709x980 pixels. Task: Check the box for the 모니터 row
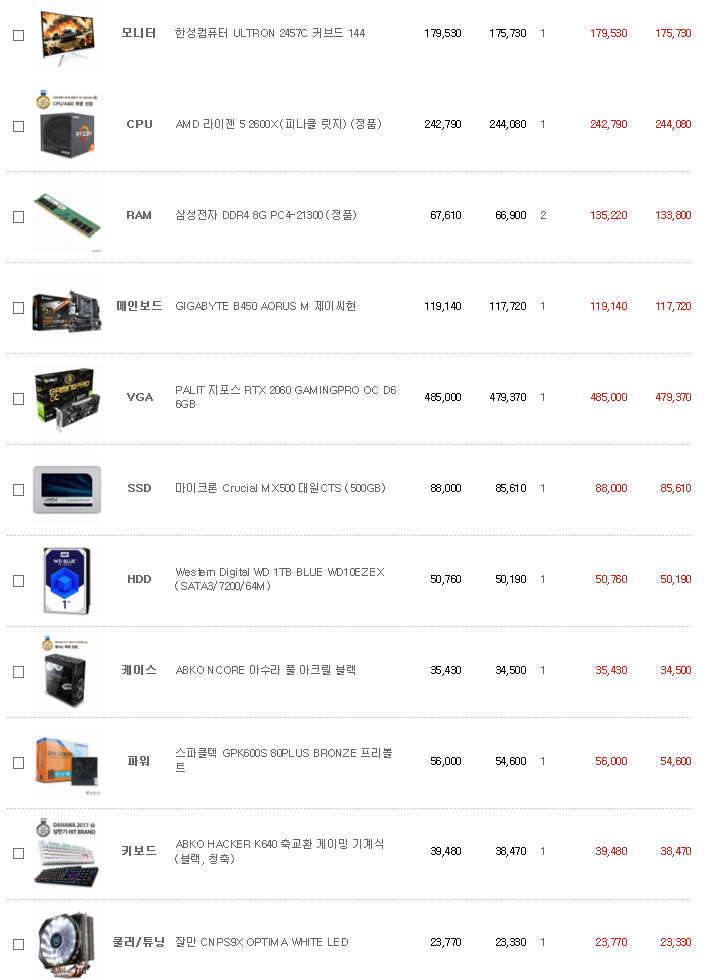tap(18, 35)
